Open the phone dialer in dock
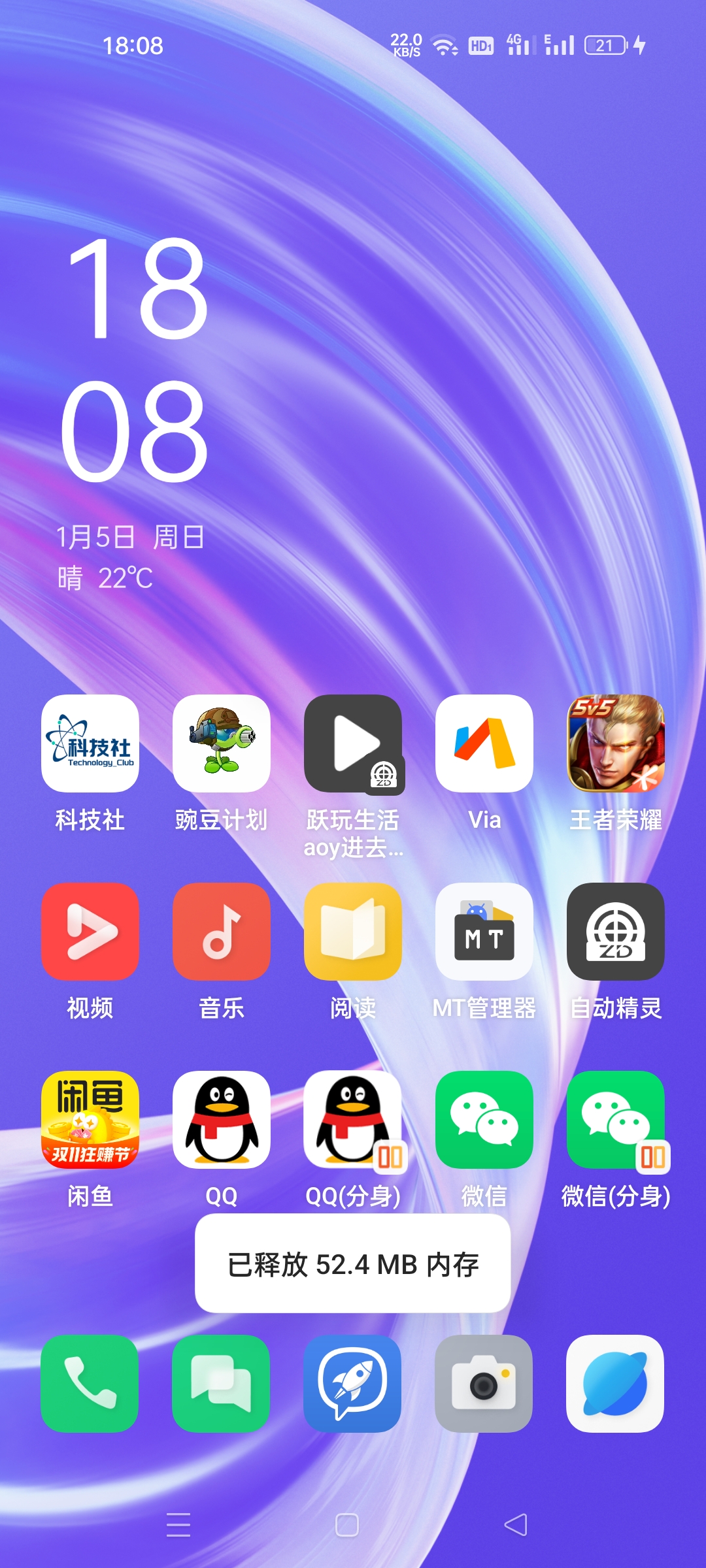Image resolution: width=706 pixels, height=1568 pixels. pyautogui.click(x=90, y=1384)
